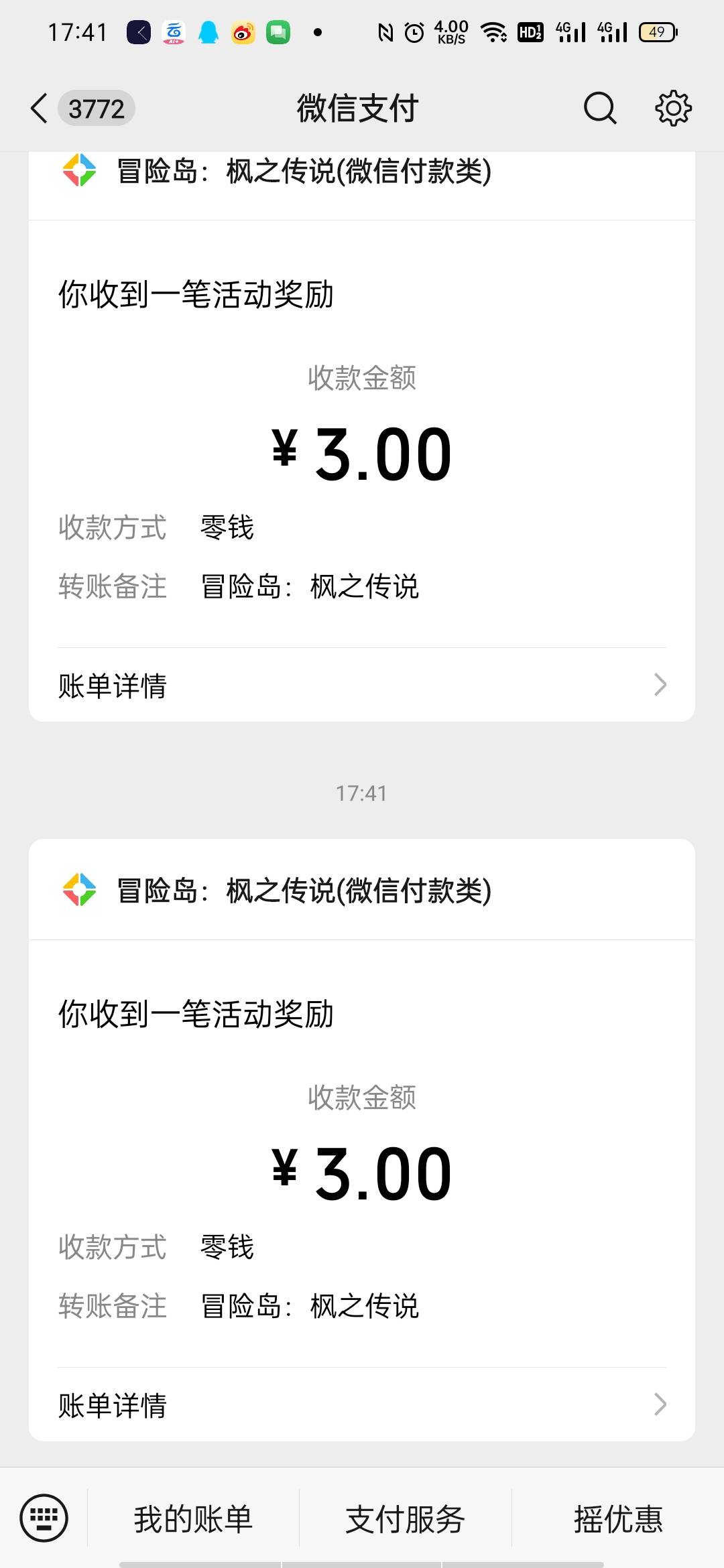
Task: Open 我的账单 menu
Action: (x=193, y=1518)
